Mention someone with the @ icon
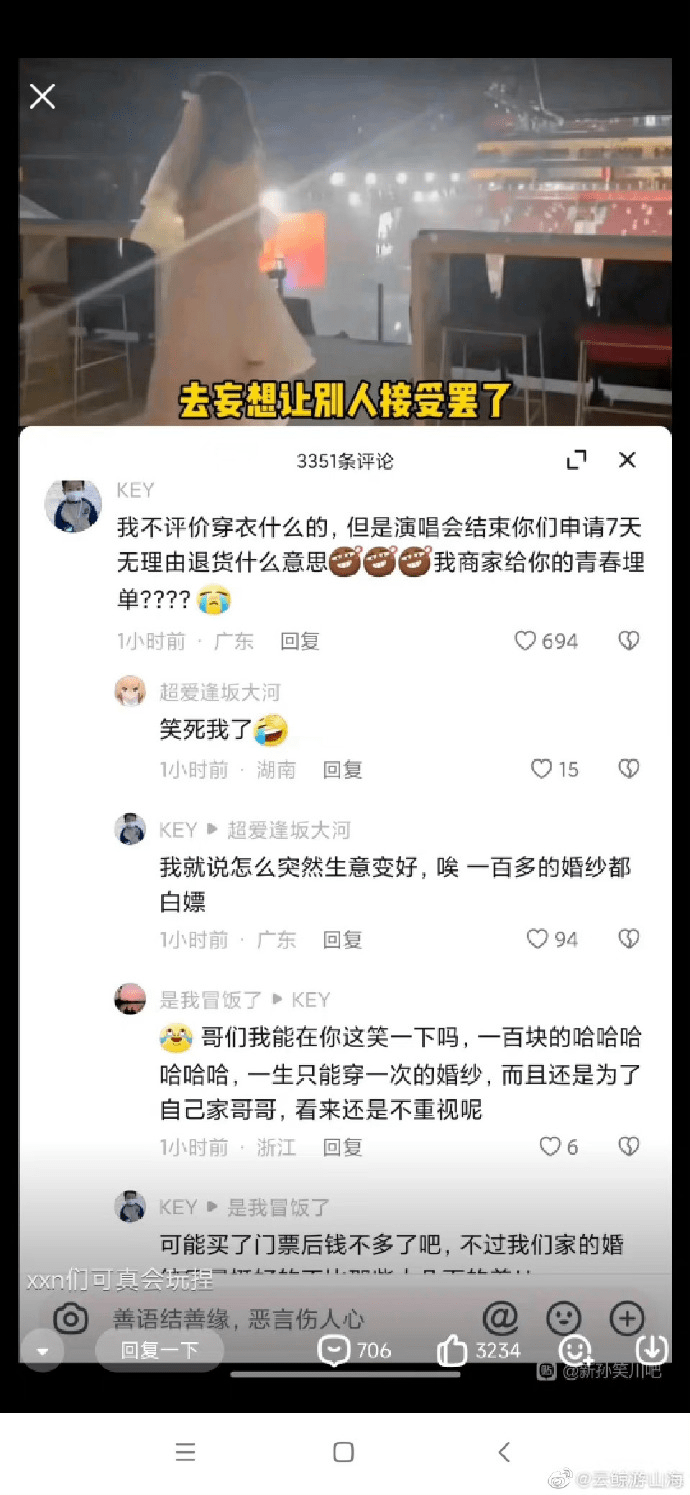 499,1318
